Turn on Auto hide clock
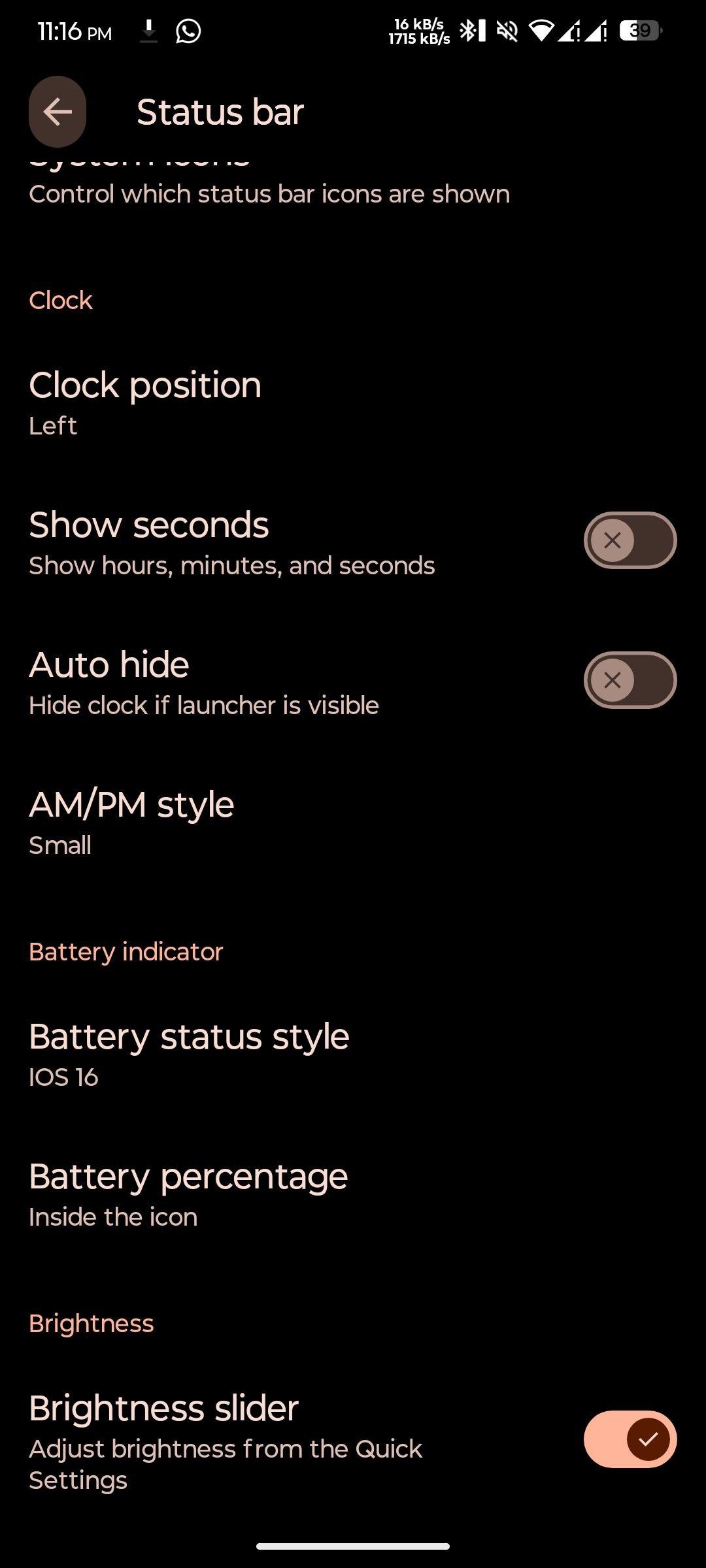This screenshot has height=1568, width=706. (x=630, y=680)
